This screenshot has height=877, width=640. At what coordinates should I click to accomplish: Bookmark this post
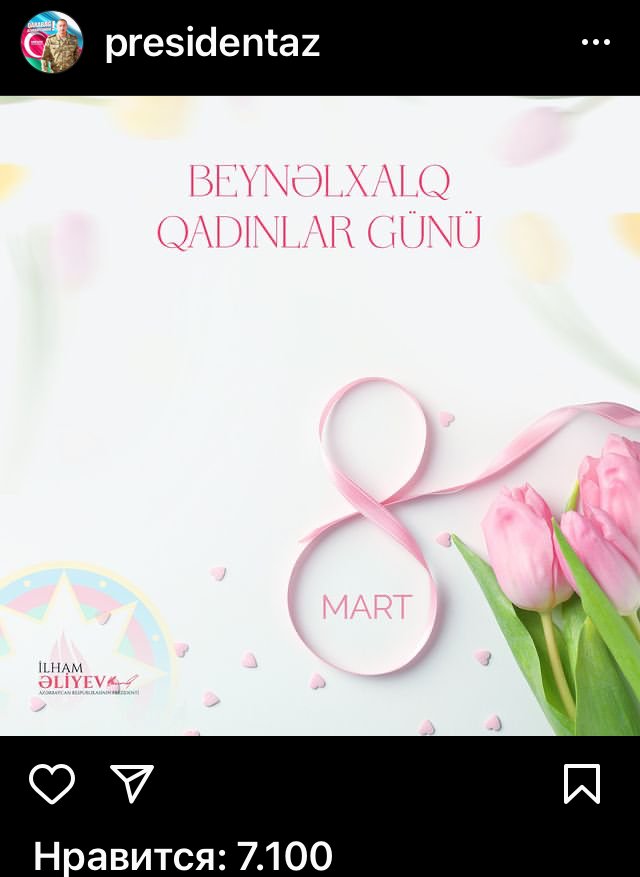(582, 784)
